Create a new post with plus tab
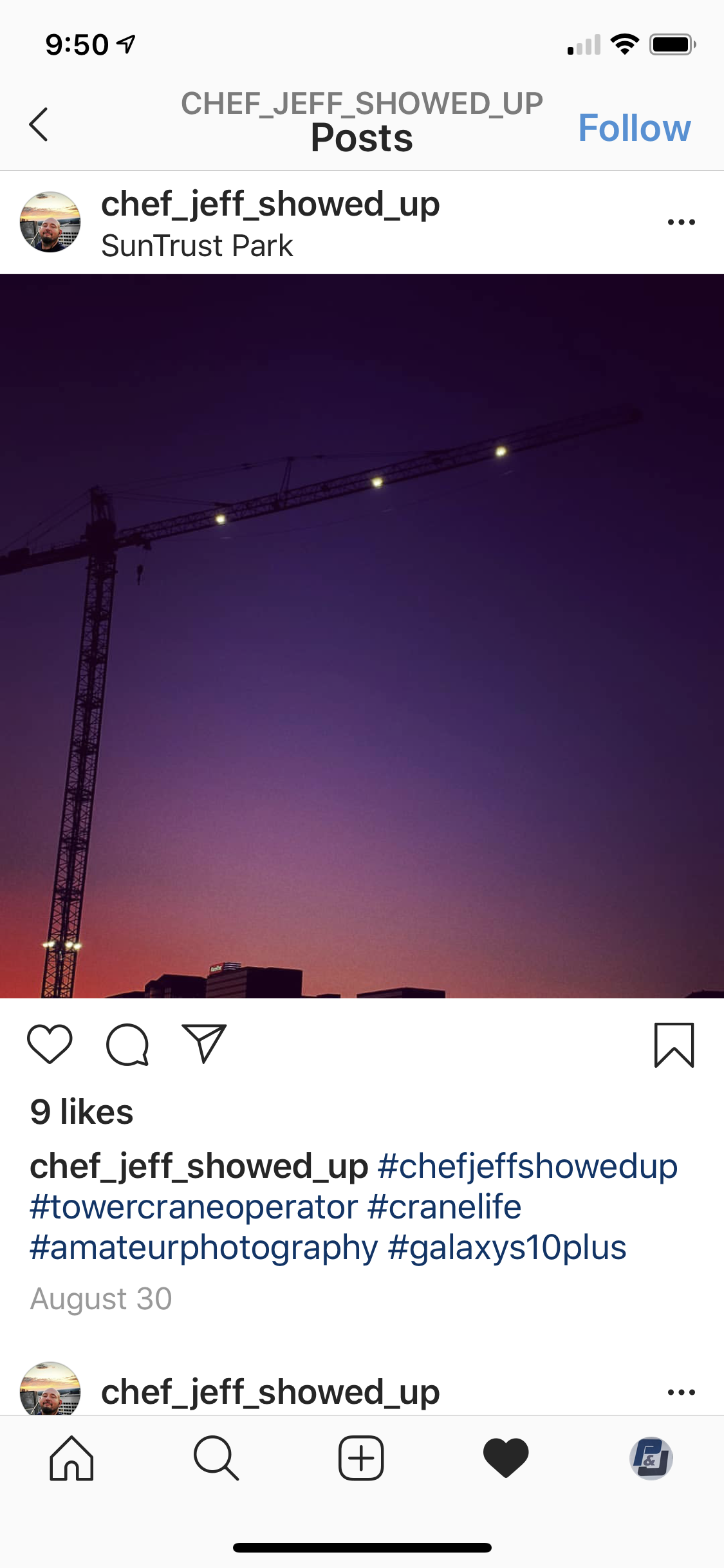 (361, 1458)
